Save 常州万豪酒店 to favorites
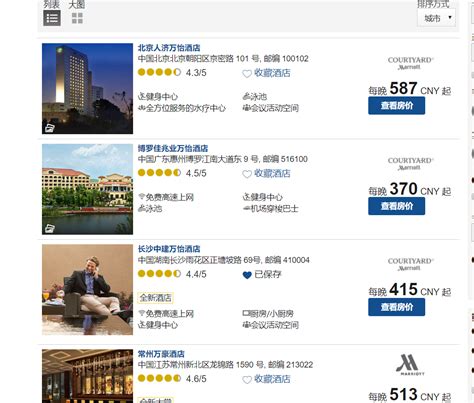 click(266, 379)
